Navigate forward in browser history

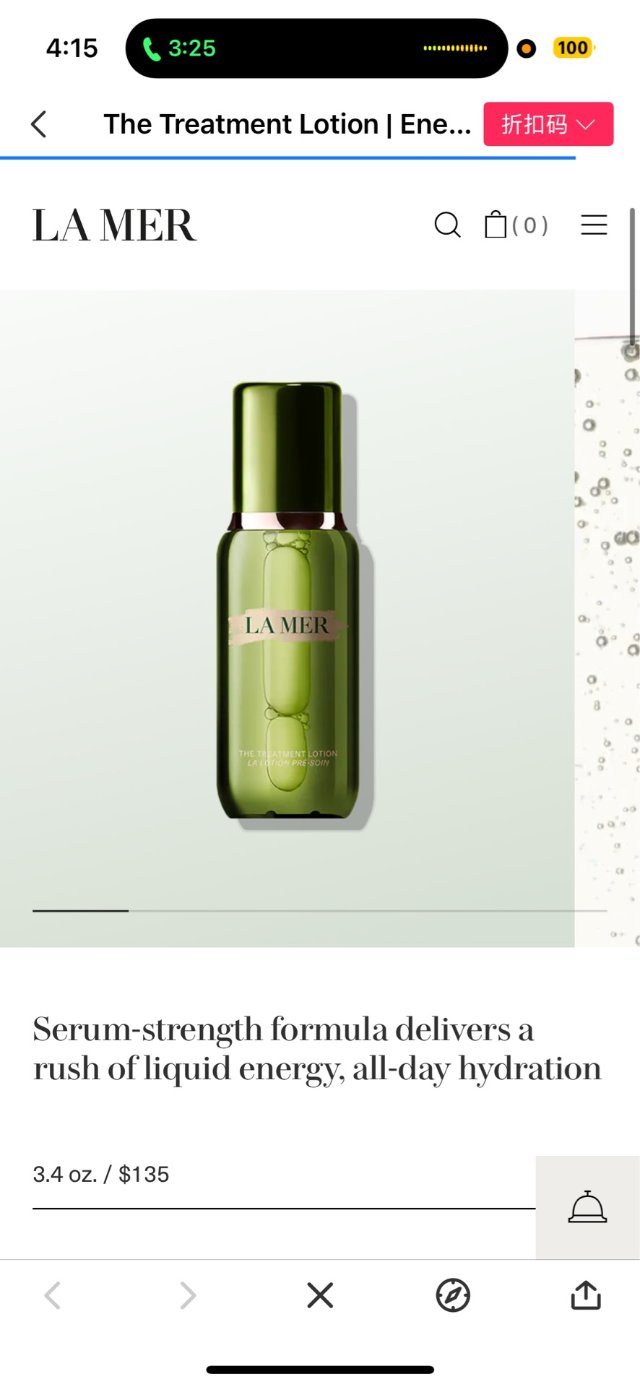187,1296
